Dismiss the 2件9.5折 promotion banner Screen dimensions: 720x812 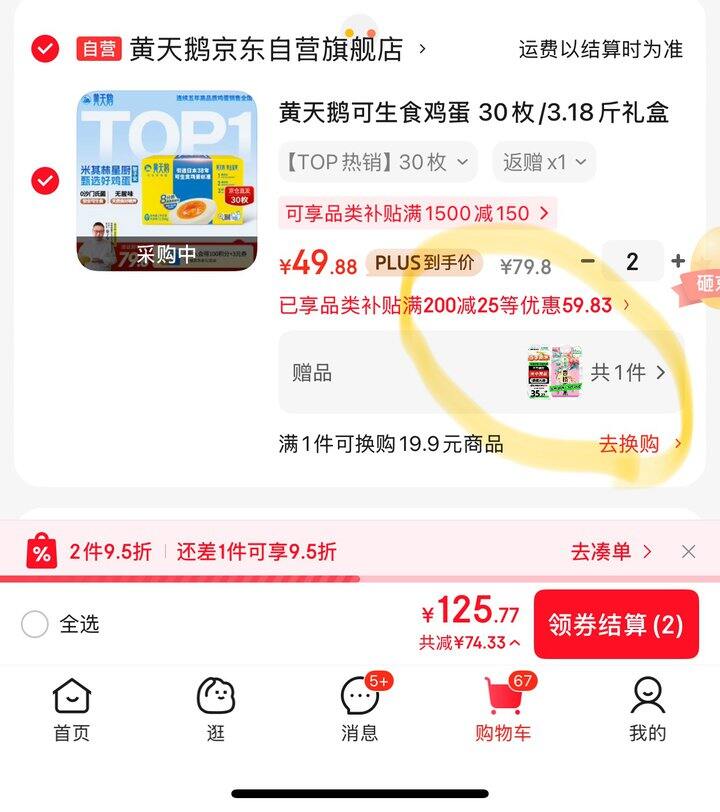coord(688,552)
